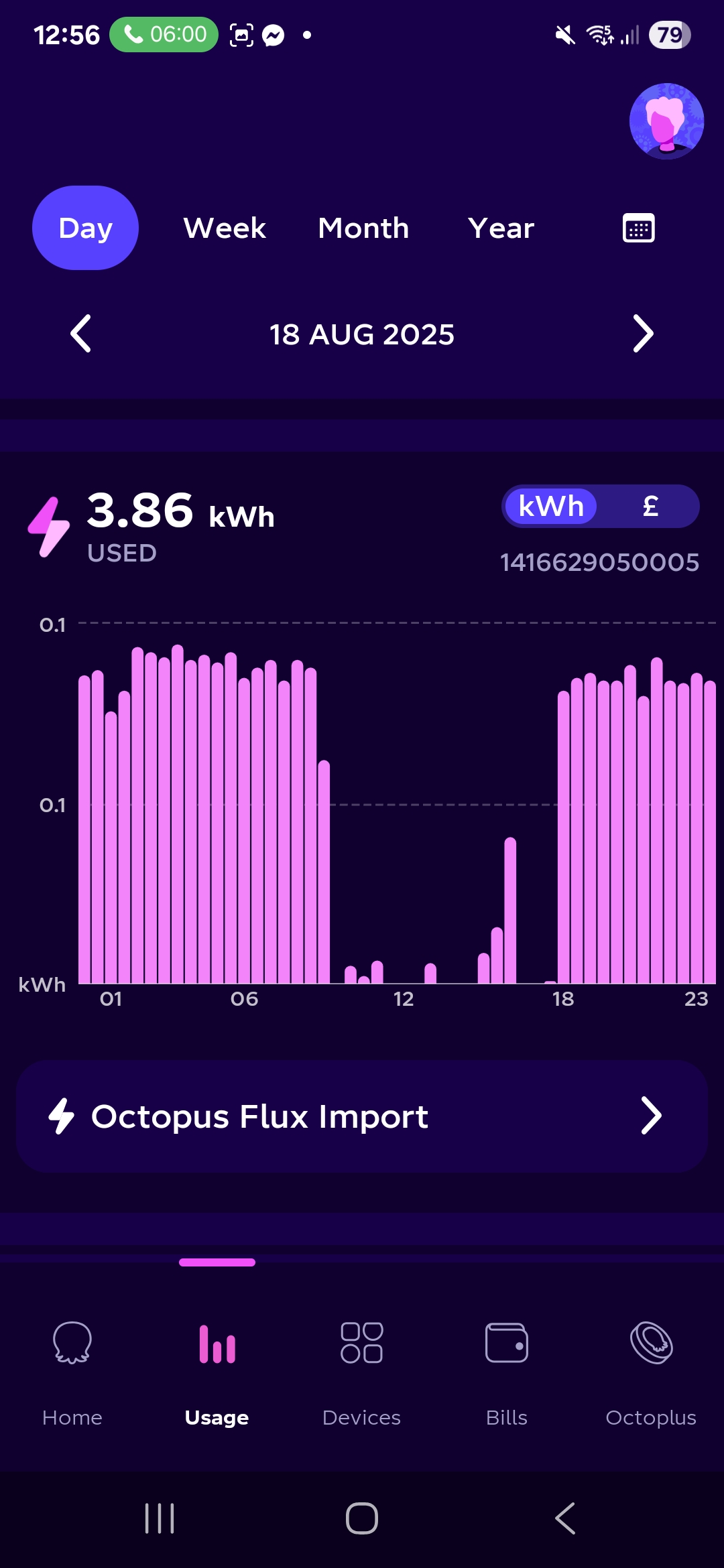Show usage in kWh units
Image resolution: width=724 pixels, height=1568 pixels.
550,507
